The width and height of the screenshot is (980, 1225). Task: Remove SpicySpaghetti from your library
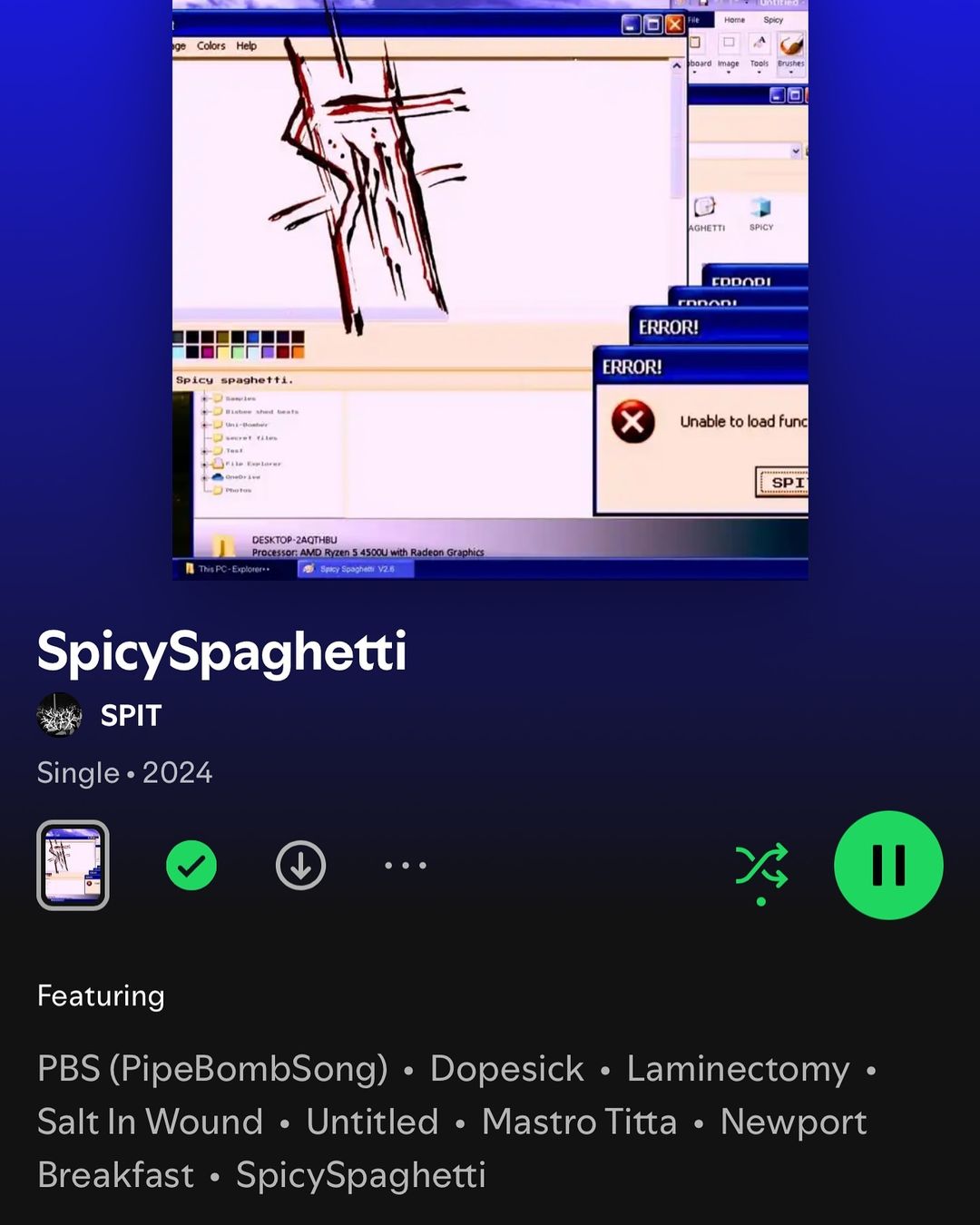[x=191, y=866]
